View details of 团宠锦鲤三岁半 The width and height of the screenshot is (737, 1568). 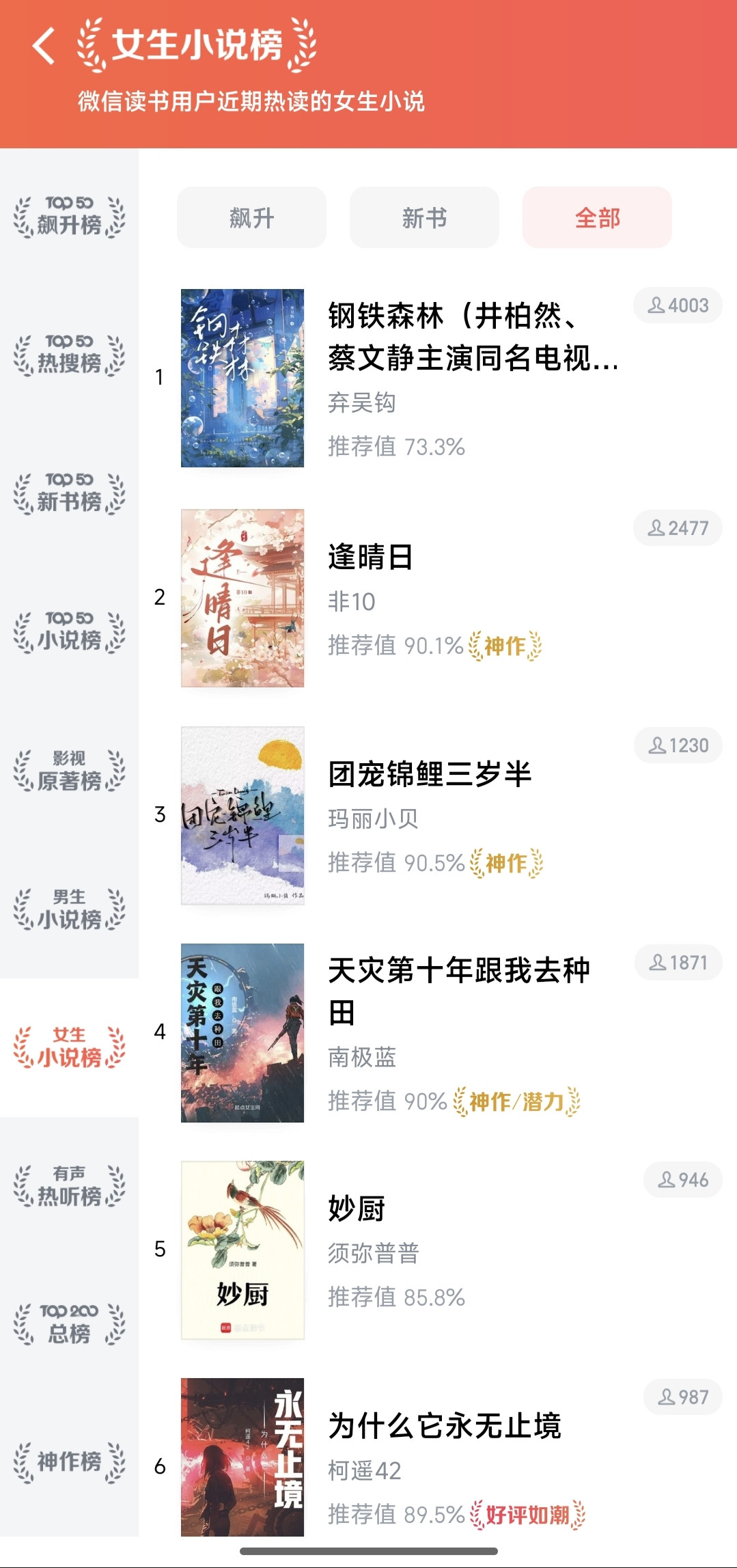click(429, 774)
